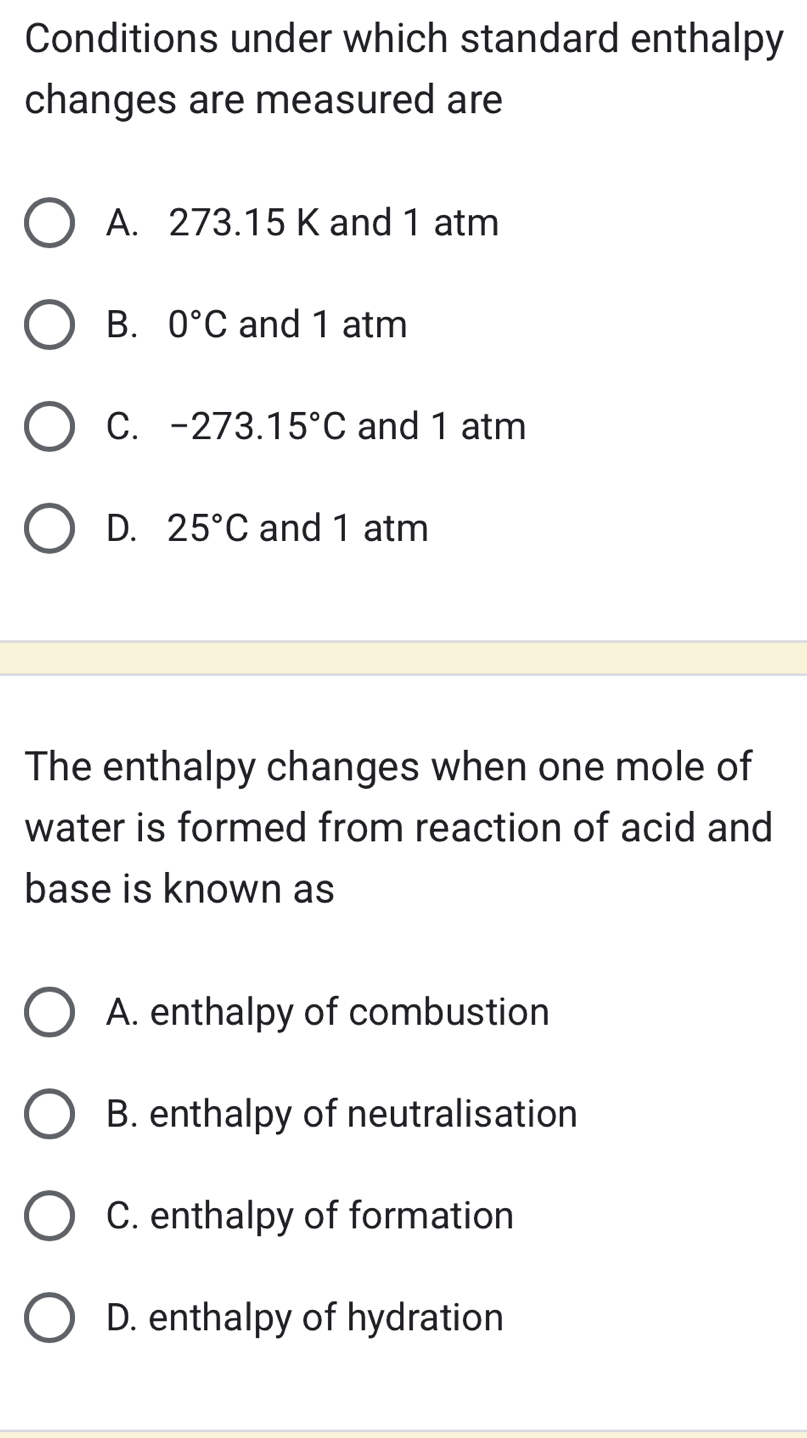Select A. enthalpy of combustion
This screenshot has height=1438, width=807.
point(49,1013)
